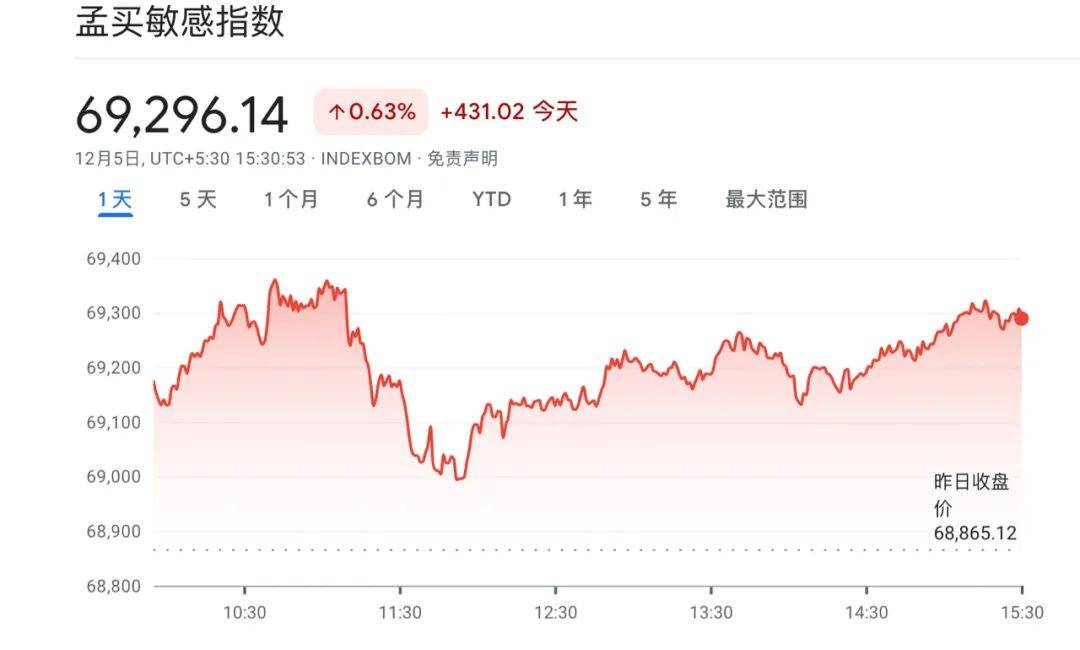Image resolution: width=1080 pixels, height=650 pixels.
Task: Show the 1个月 chart
Action: [x=291, y=199]
